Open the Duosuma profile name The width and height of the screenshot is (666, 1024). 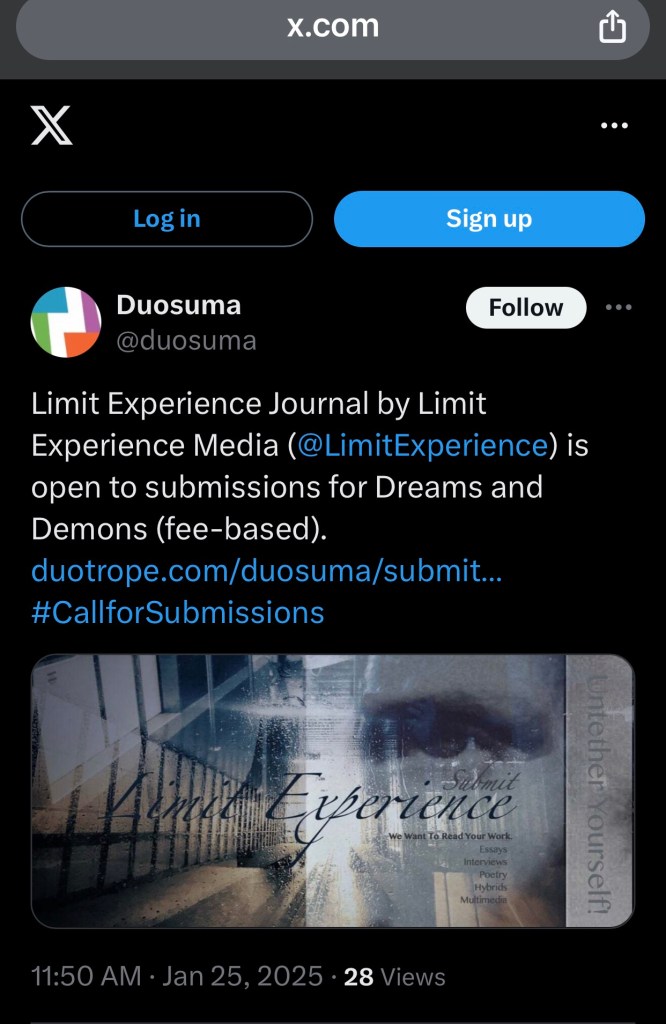(x=179, y=305)
